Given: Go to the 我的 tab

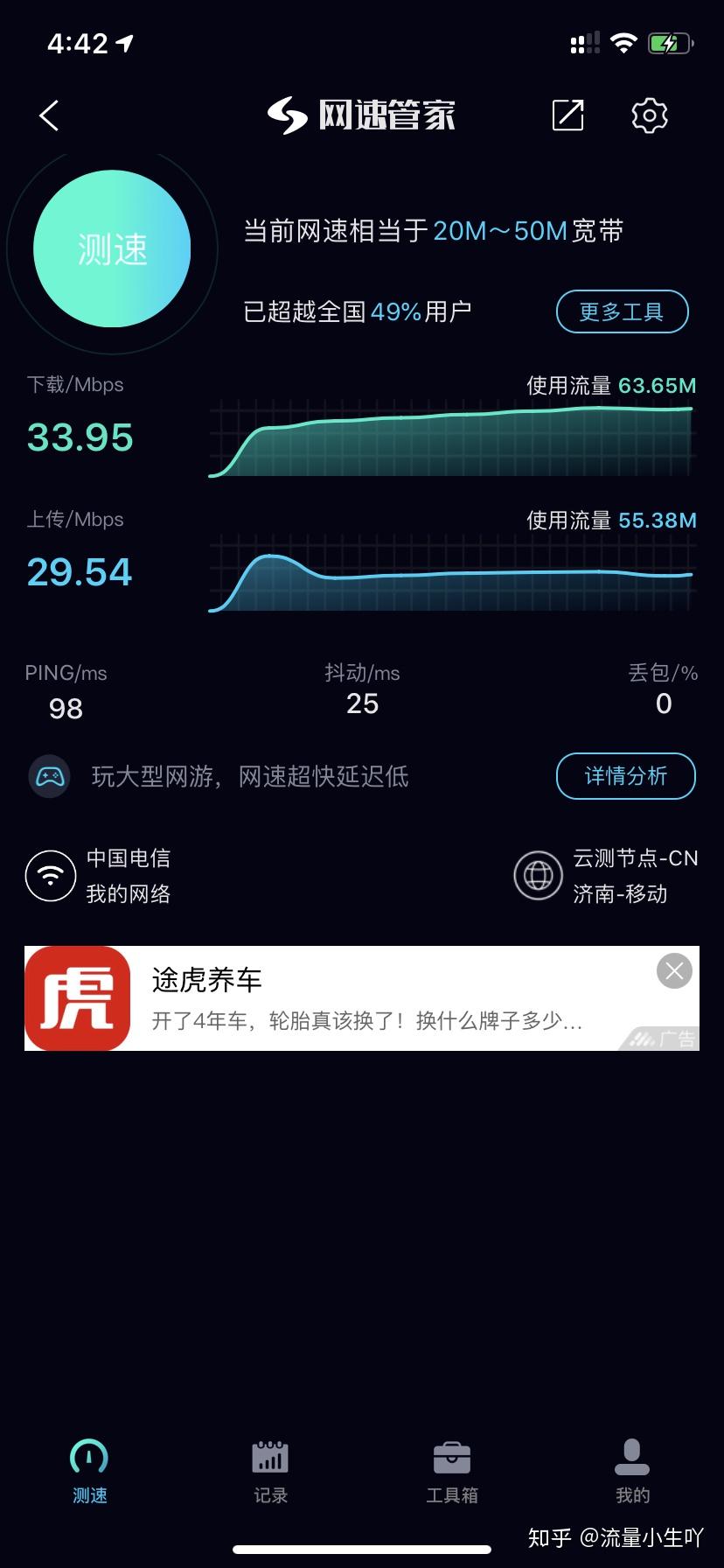Looking at the screenshot, I should (x=632, y=1473).
